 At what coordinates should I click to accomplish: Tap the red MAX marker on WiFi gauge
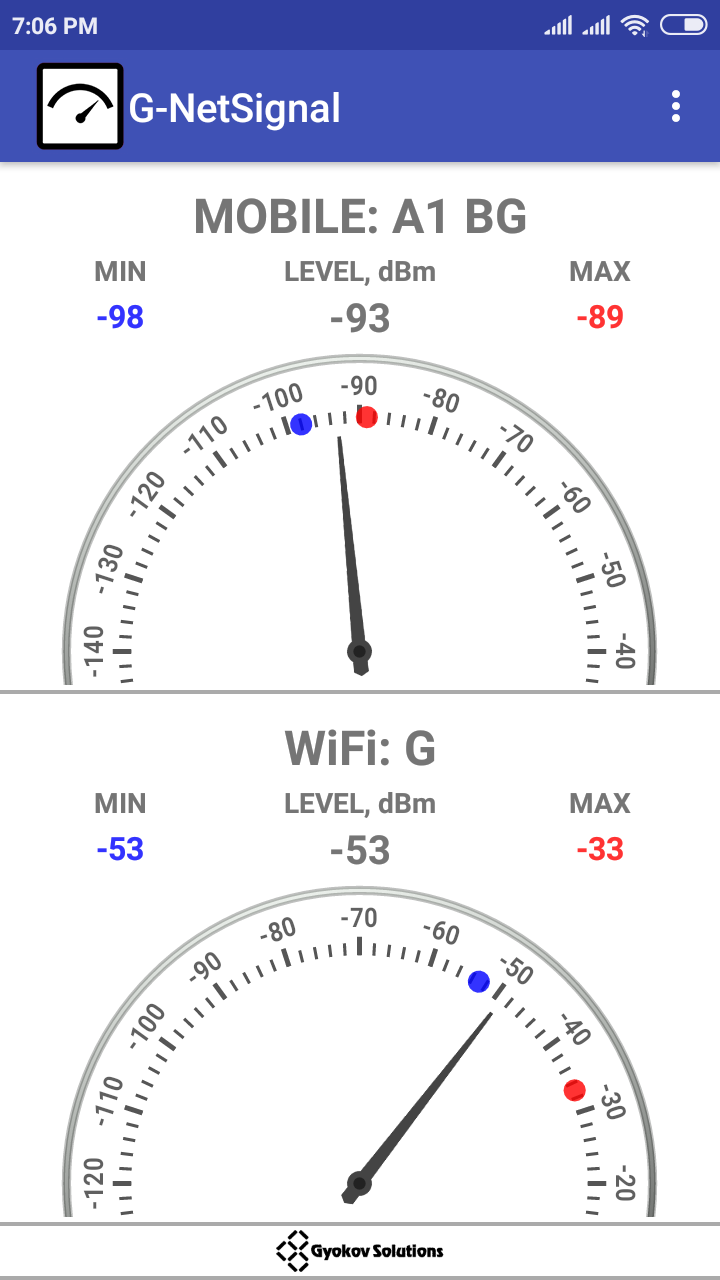click(x=573, y=1090)
